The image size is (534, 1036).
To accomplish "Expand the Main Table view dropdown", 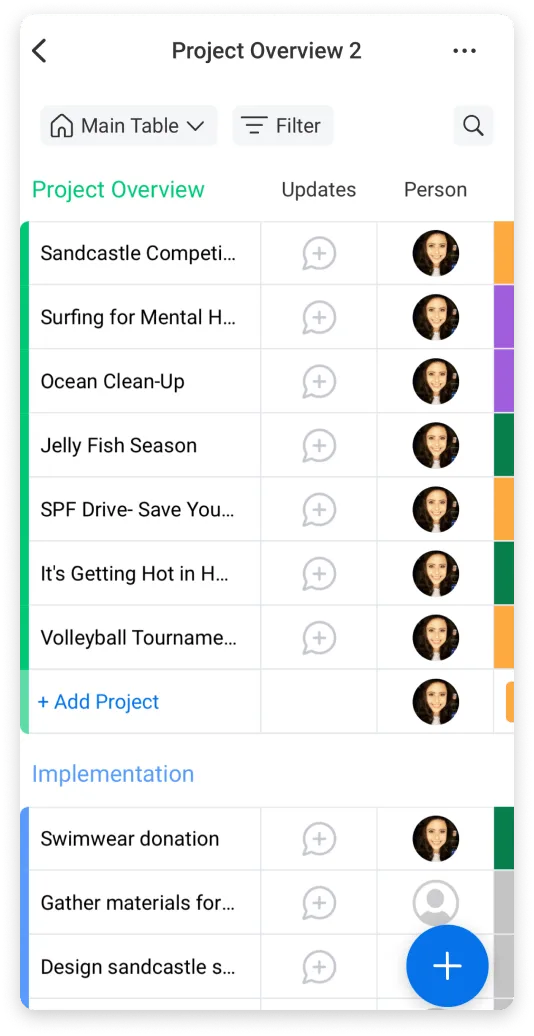I will click(x=129, y=126).
